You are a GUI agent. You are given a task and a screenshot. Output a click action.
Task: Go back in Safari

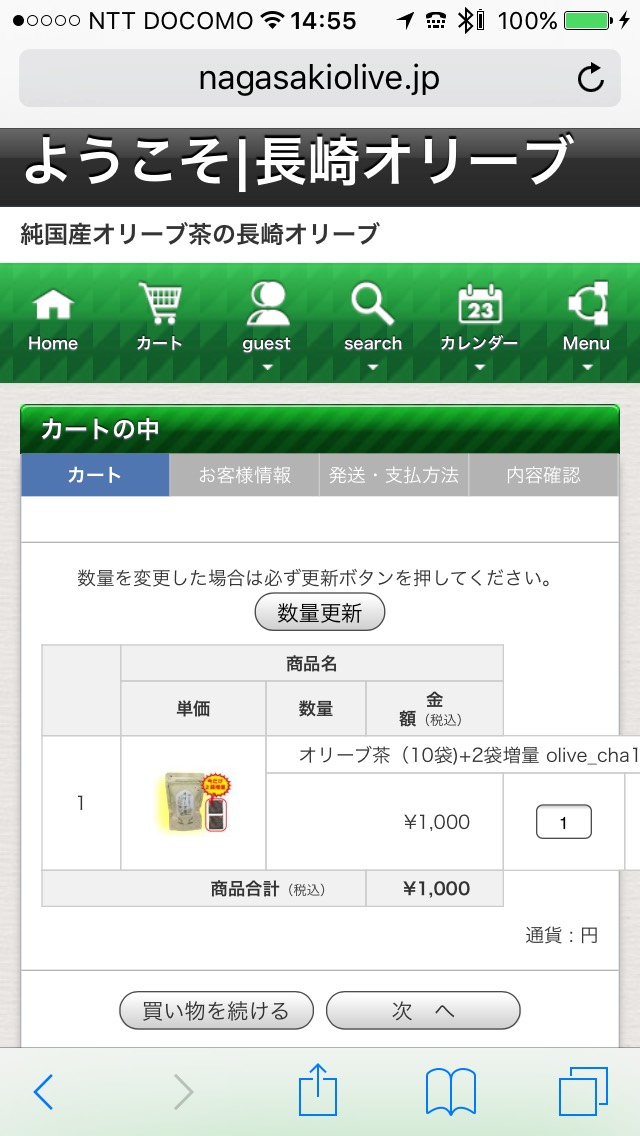tap(43, 1092)
